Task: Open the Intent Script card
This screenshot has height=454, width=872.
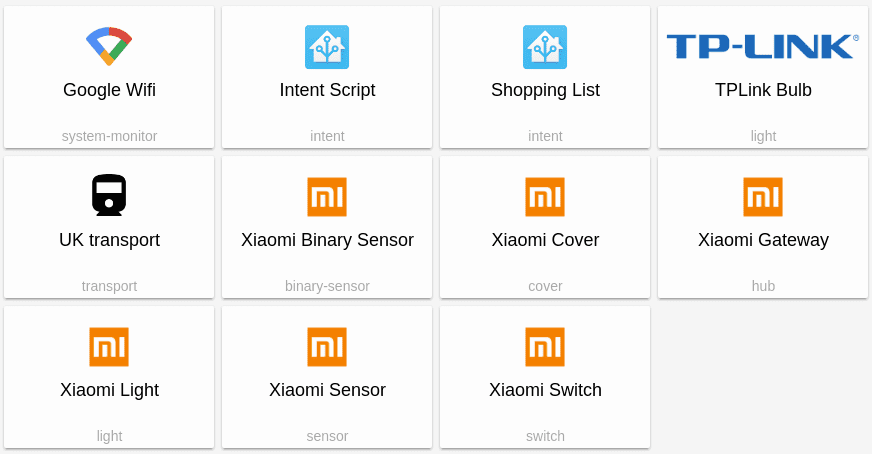Action: 327,77
